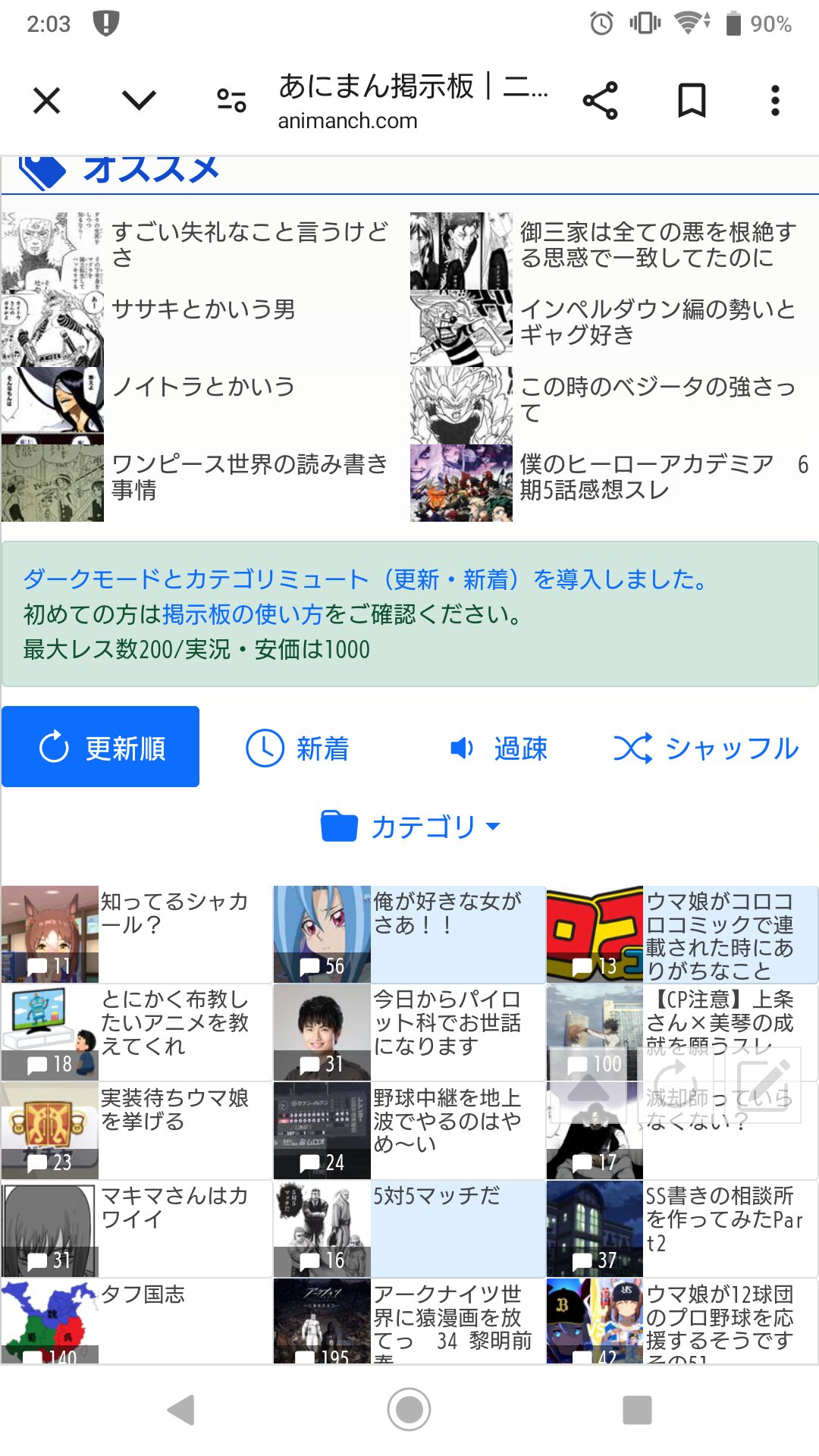Switch to the 新着 tab

(298, 748)
